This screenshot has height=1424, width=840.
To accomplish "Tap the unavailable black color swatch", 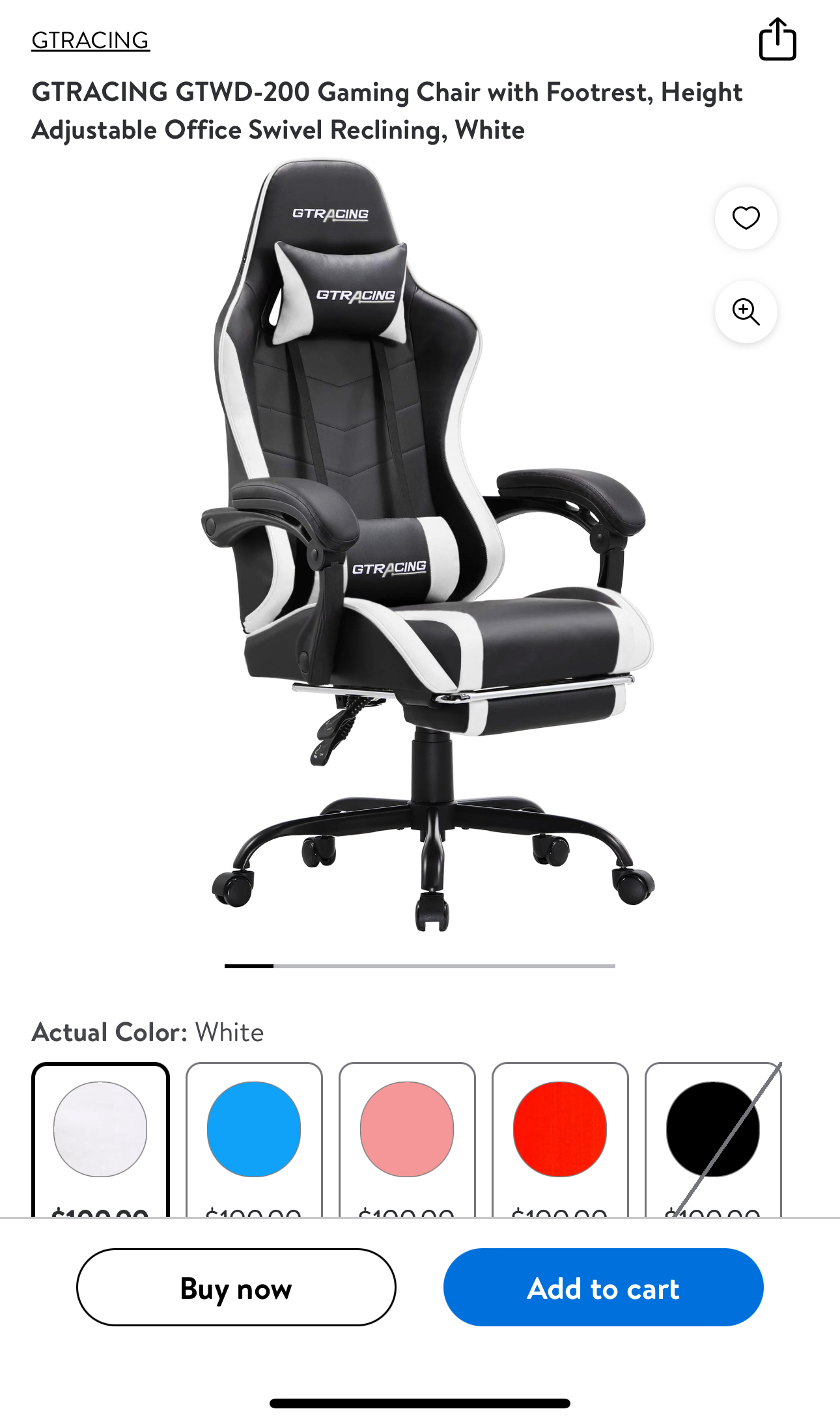I will tap(713, 1129).
